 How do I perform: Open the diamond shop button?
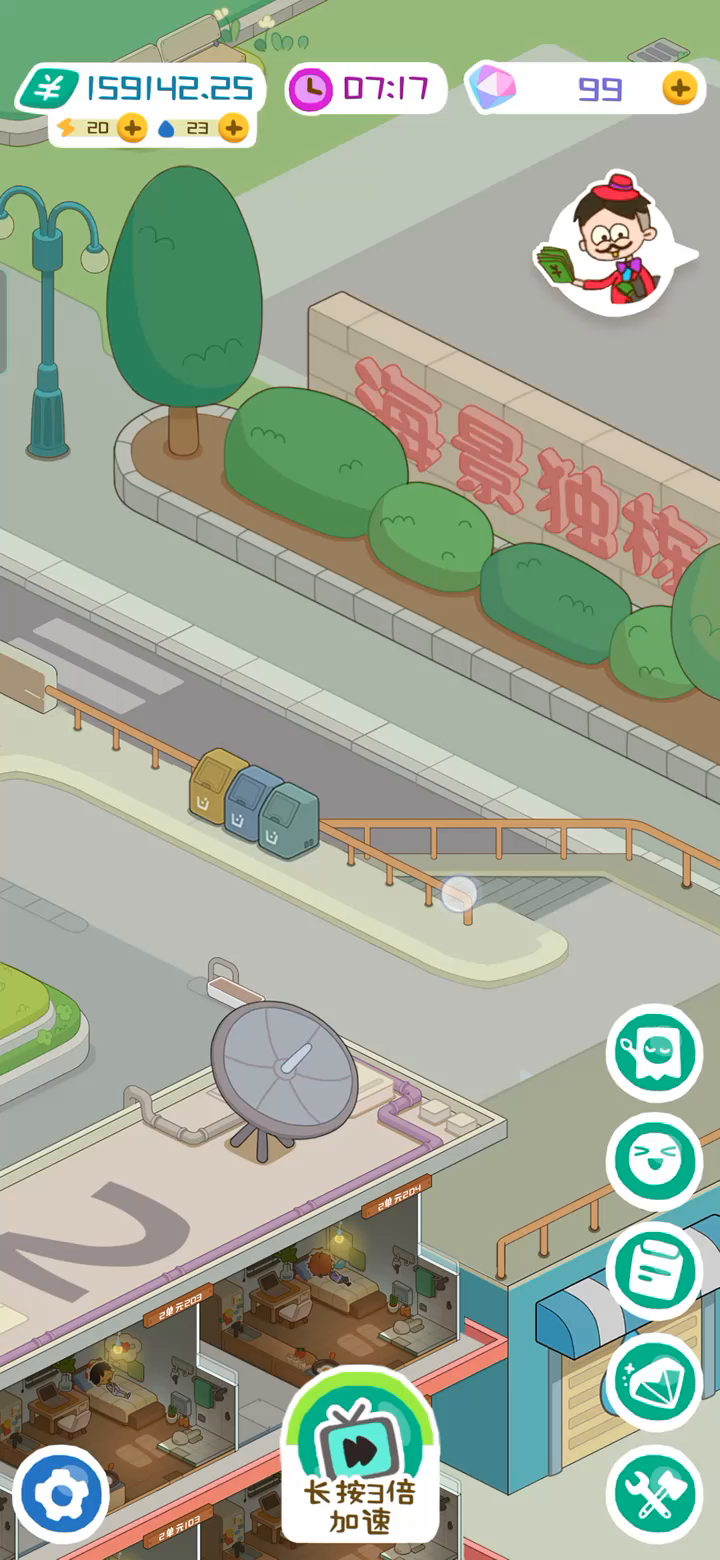[x=655, y=1383]
